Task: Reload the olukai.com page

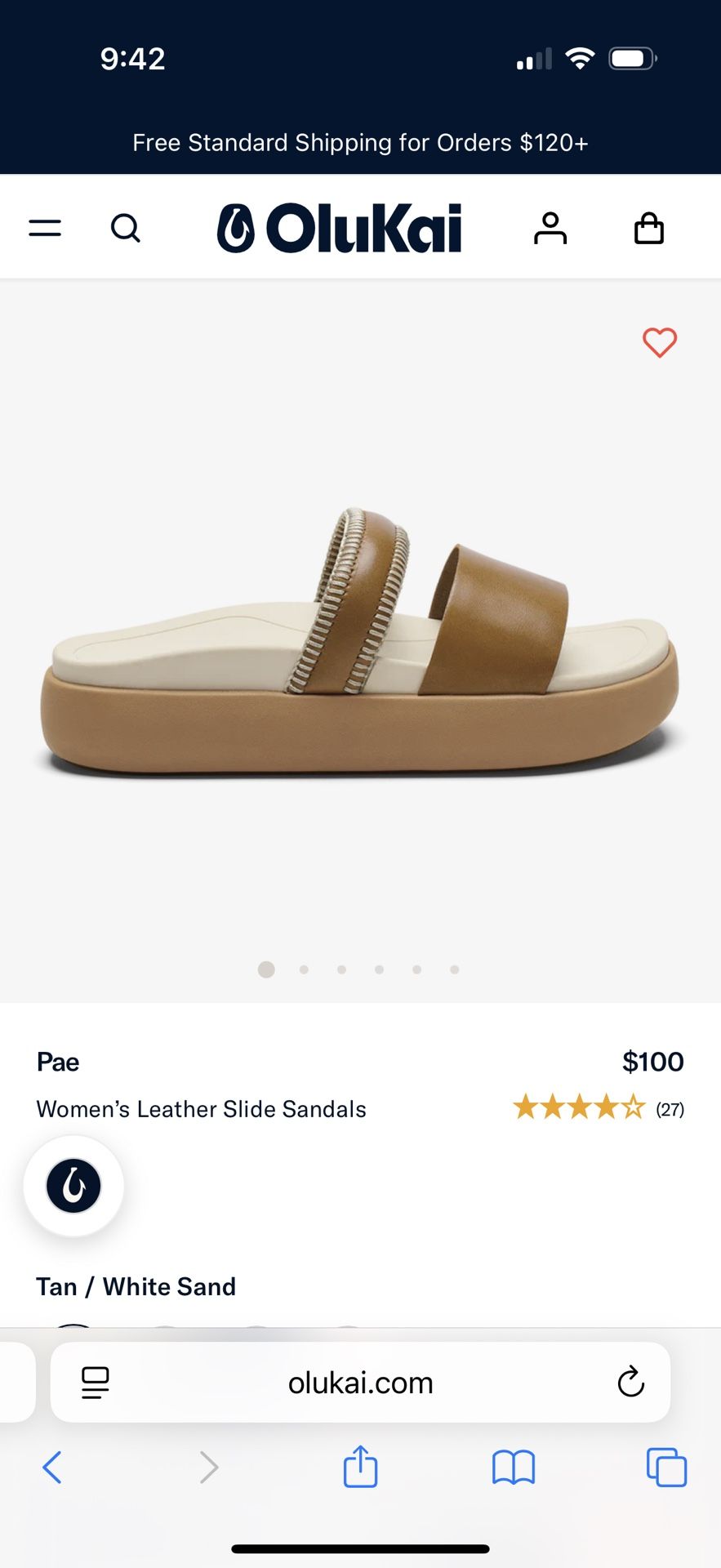Action: pos(629,1383)
